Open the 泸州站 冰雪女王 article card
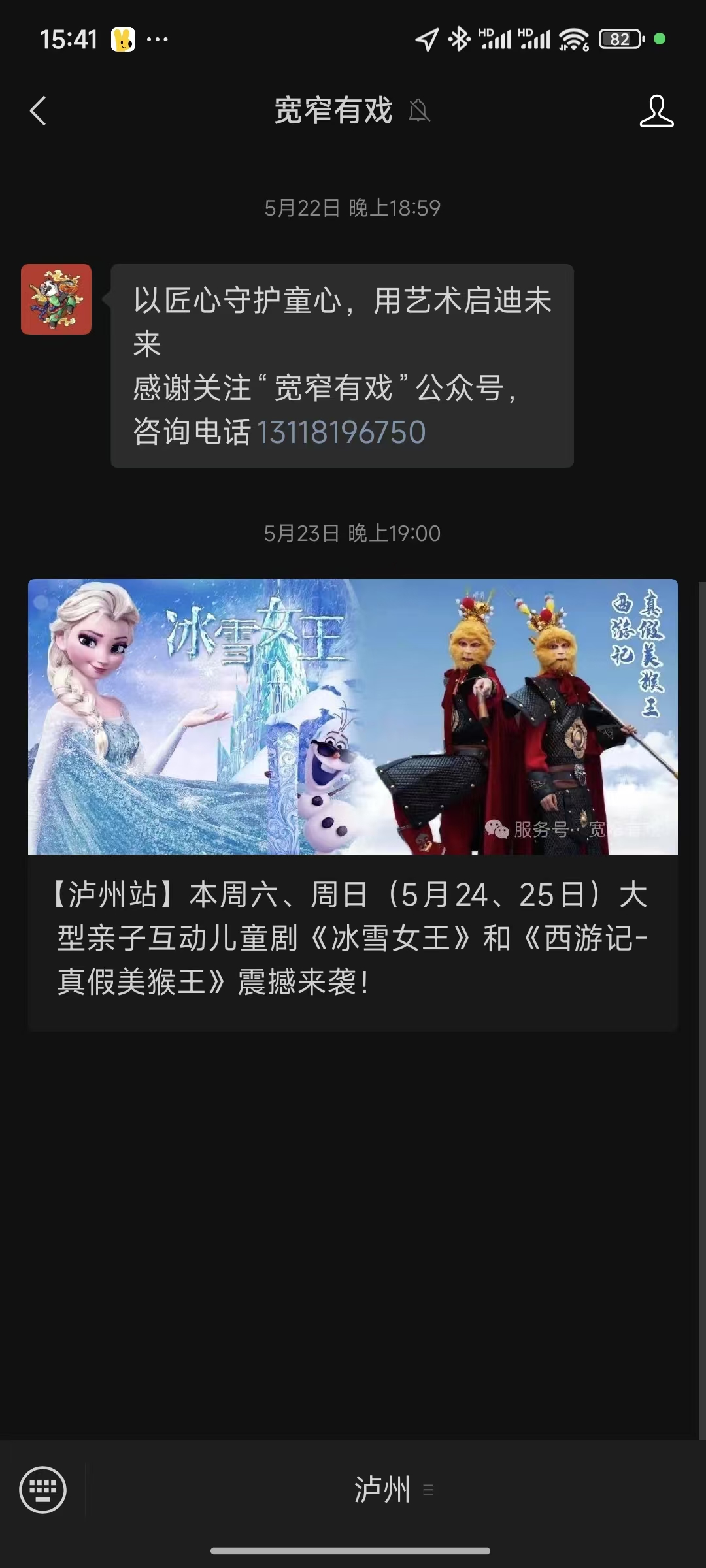The width and height of the screenshot is (706, 1568). coord(353,804)
